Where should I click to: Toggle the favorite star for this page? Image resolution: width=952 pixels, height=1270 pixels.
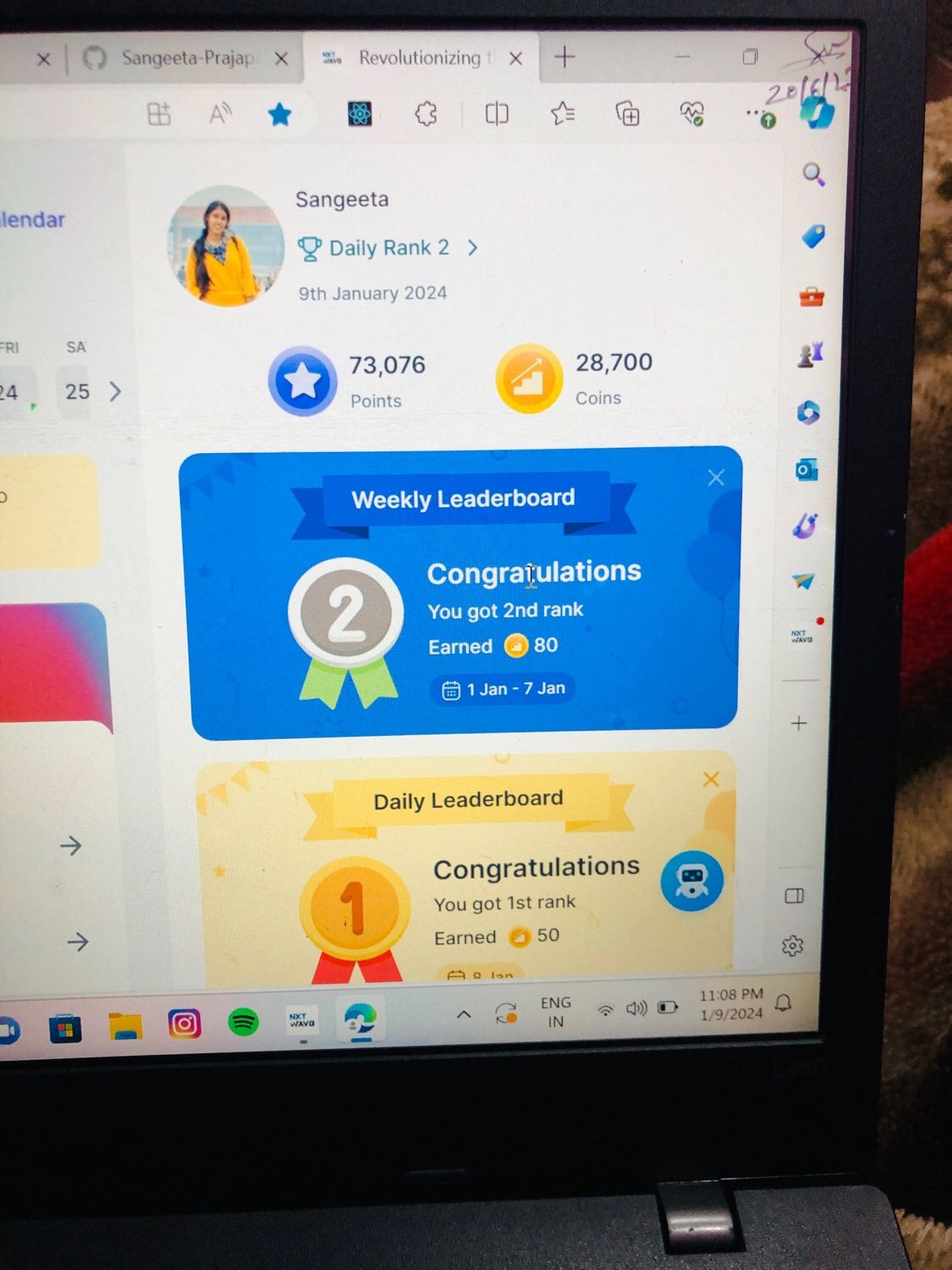[x=279, y=114]
